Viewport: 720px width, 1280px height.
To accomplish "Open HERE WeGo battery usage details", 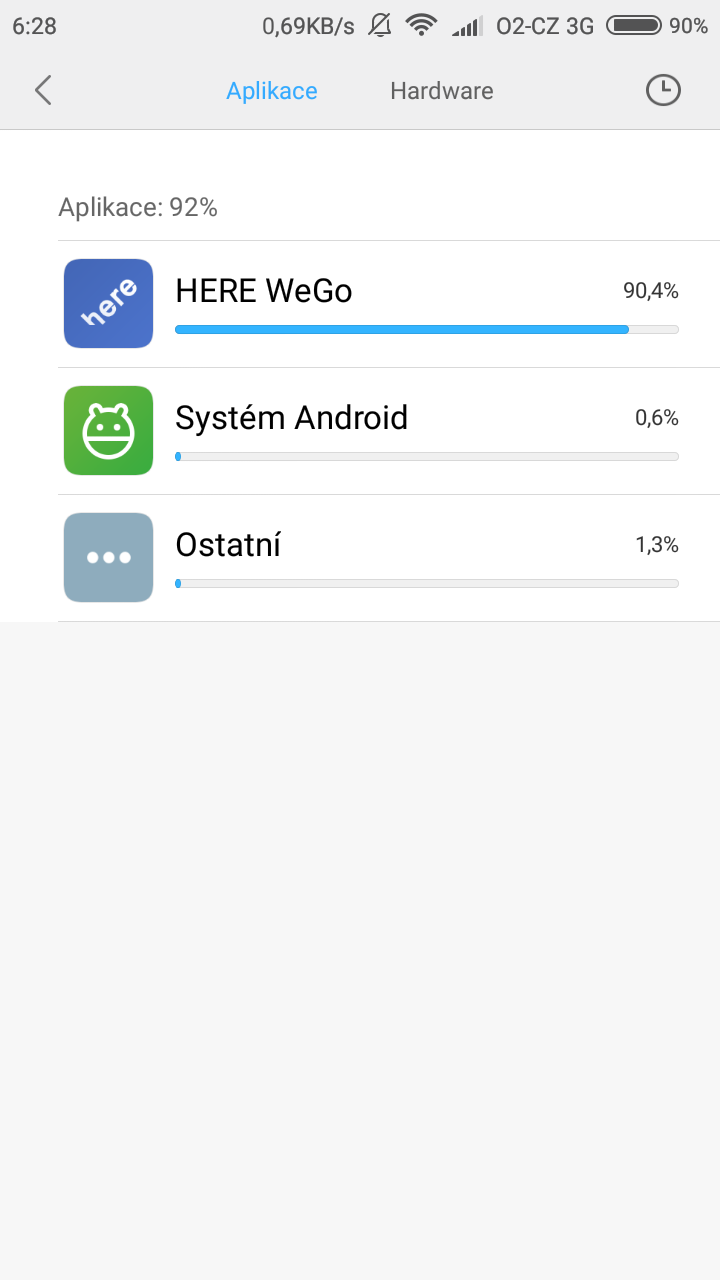I will (388, 304).
